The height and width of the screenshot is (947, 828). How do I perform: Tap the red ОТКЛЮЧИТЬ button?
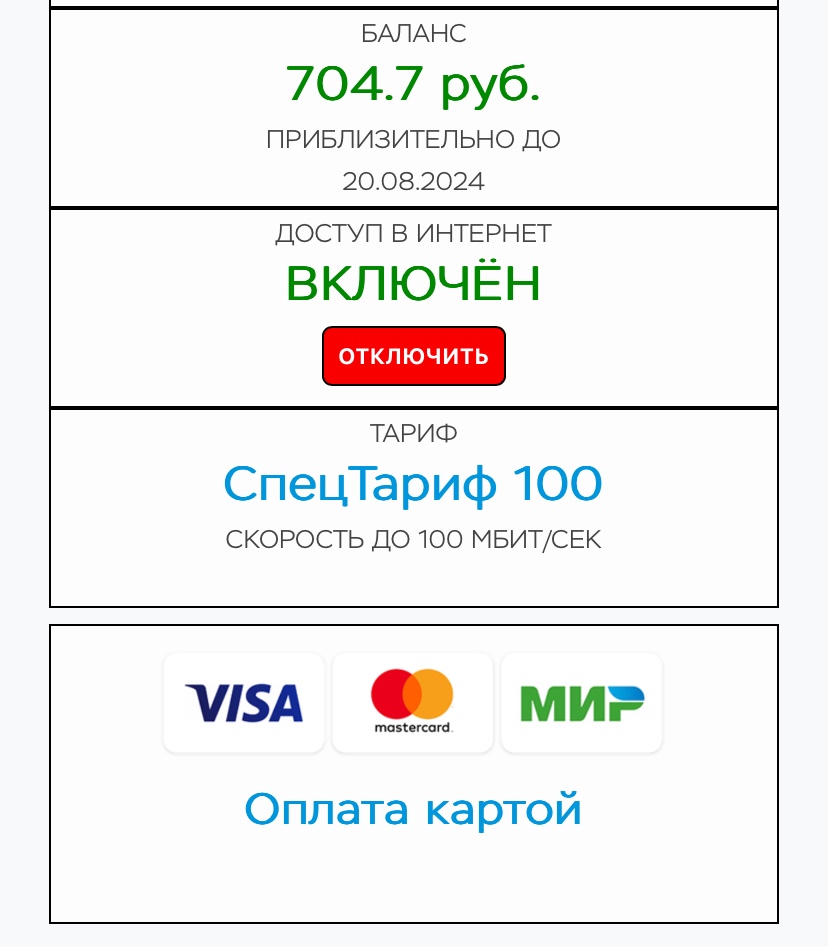413,356
